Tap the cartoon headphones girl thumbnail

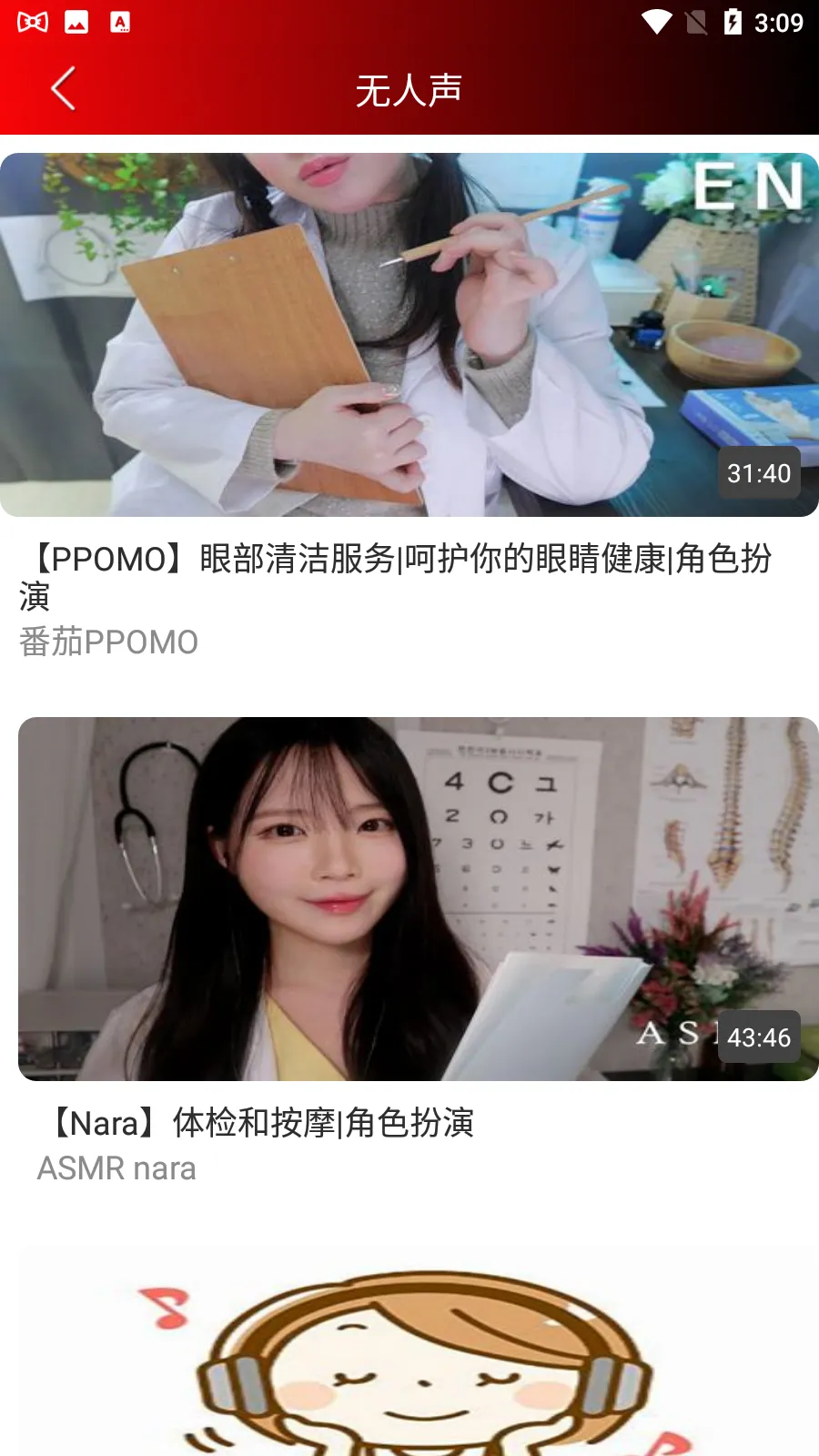[409, 1356]
